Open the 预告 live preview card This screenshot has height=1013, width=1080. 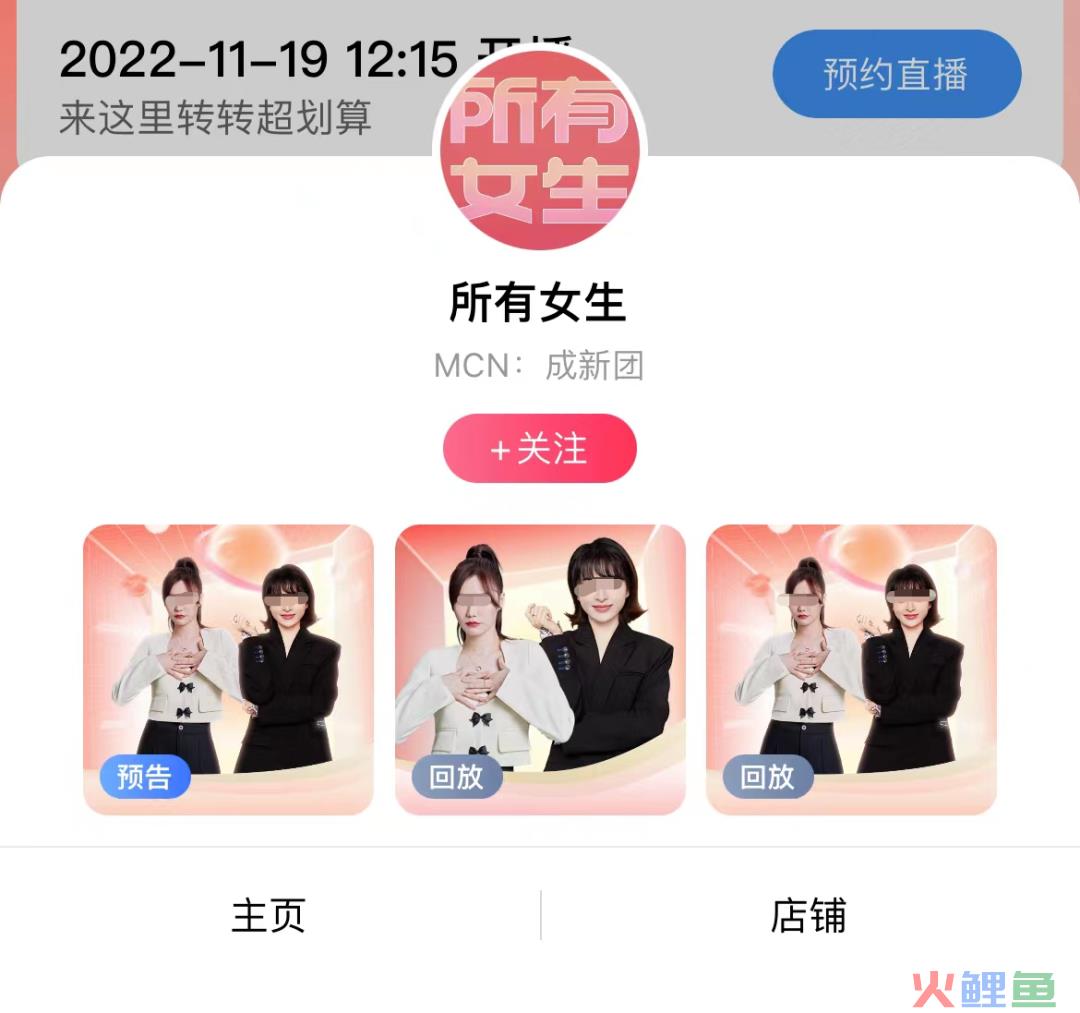228,669
